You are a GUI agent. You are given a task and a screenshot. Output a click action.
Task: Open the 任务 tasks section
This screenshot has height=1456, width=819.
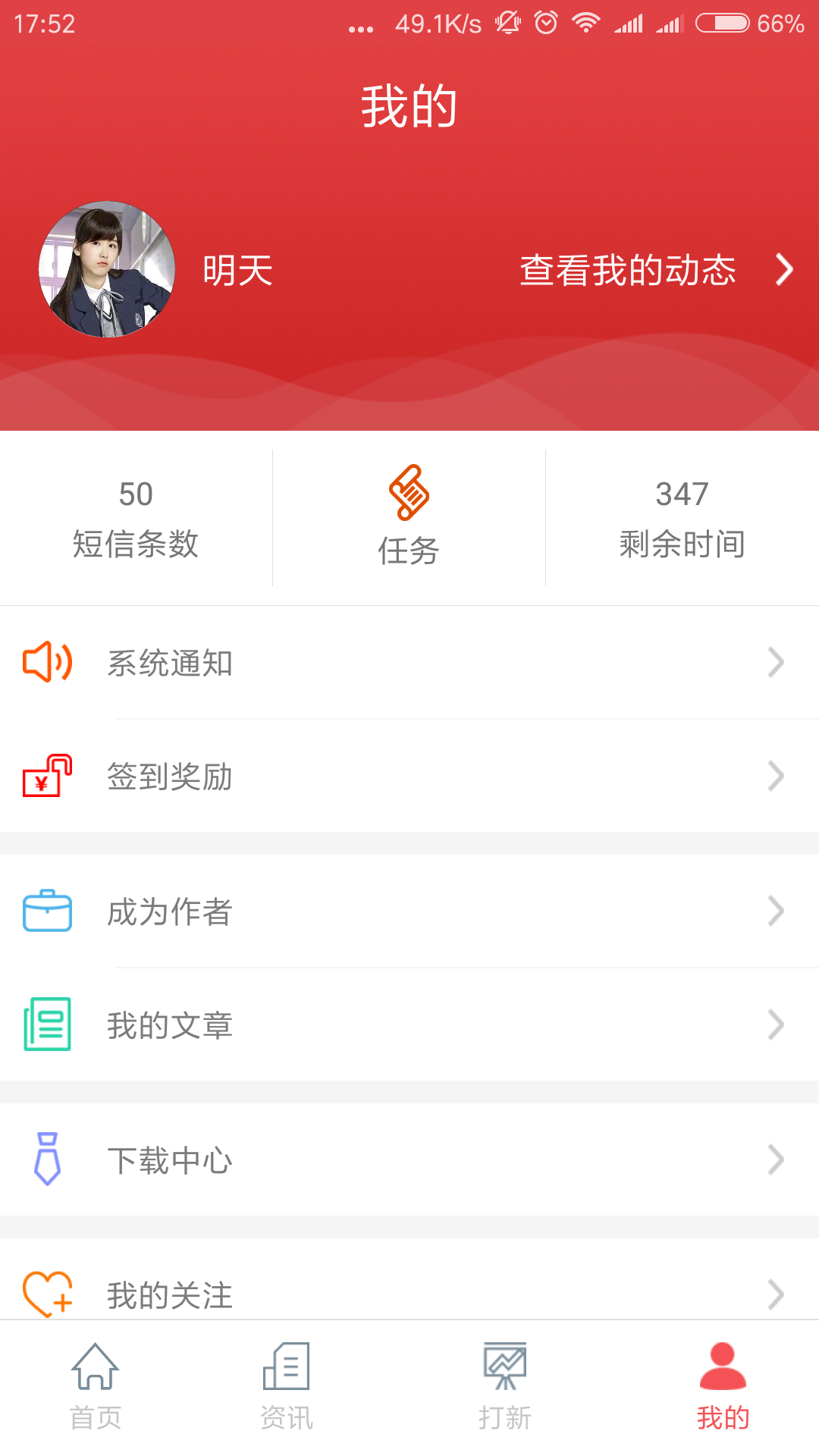(x=409, y=517)
